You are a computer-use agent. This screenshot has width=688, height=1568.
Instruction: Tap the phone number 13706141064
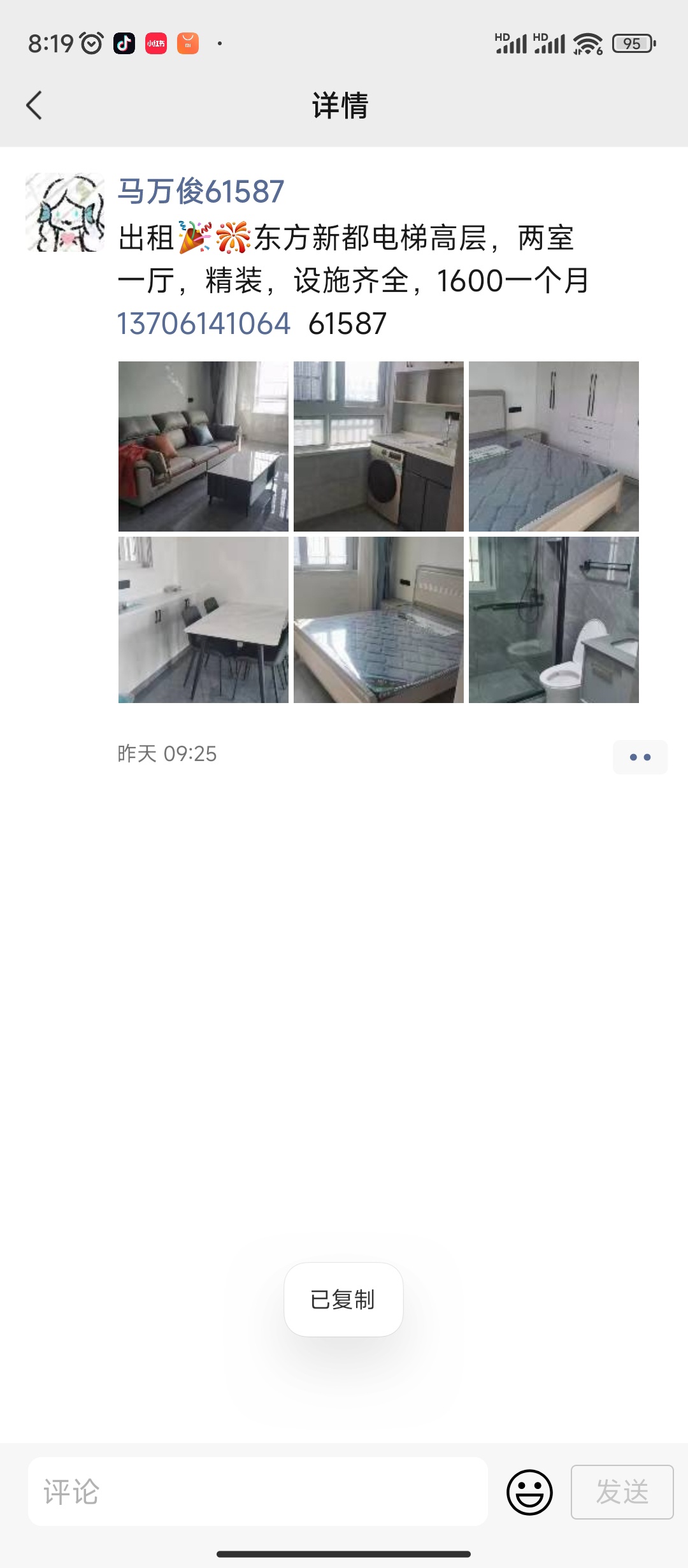coord(204,323)
